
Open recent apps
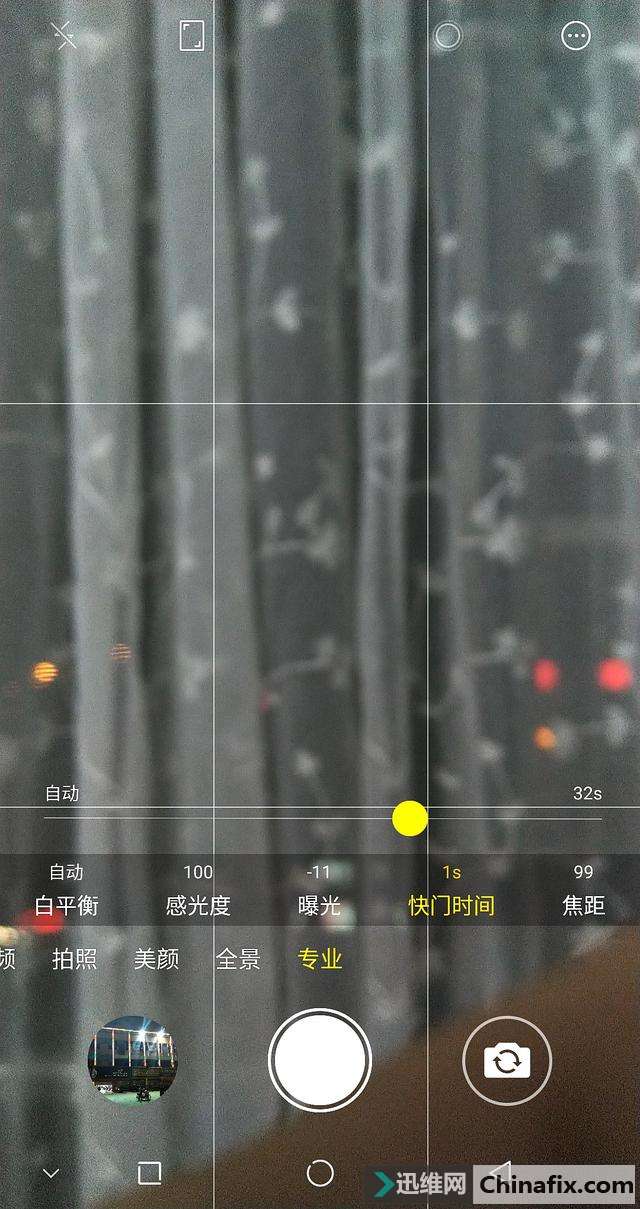pyautogui.click(x=149, y=1173)
